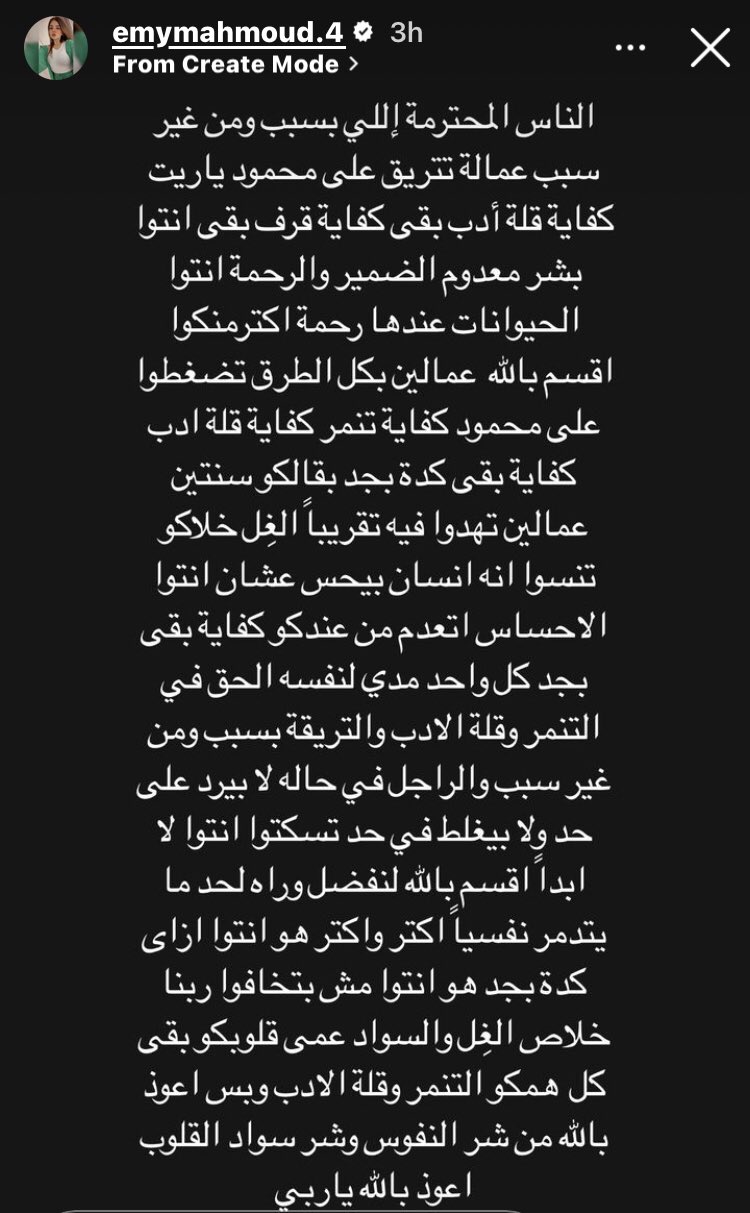
Task: Open the From Create Mode link
Action: (235, 65)
